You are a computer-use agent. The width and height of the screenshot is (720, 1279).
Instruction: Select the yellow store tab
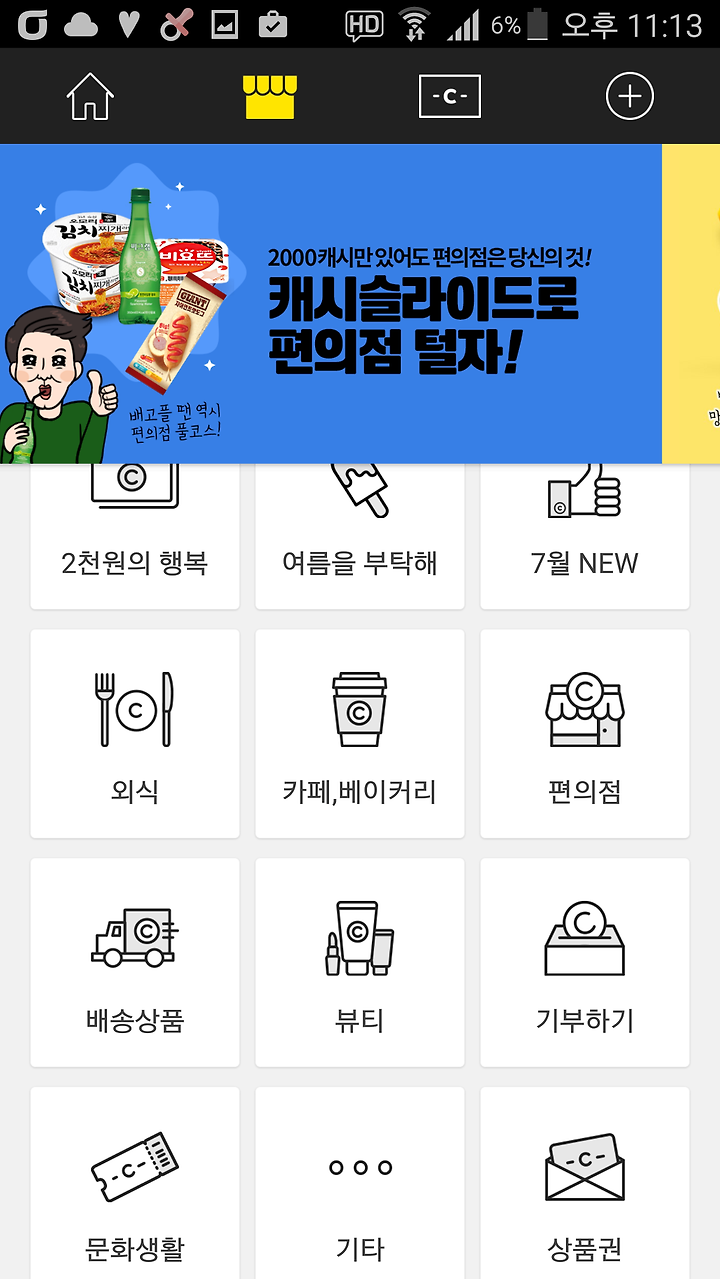tap(270, 96)
